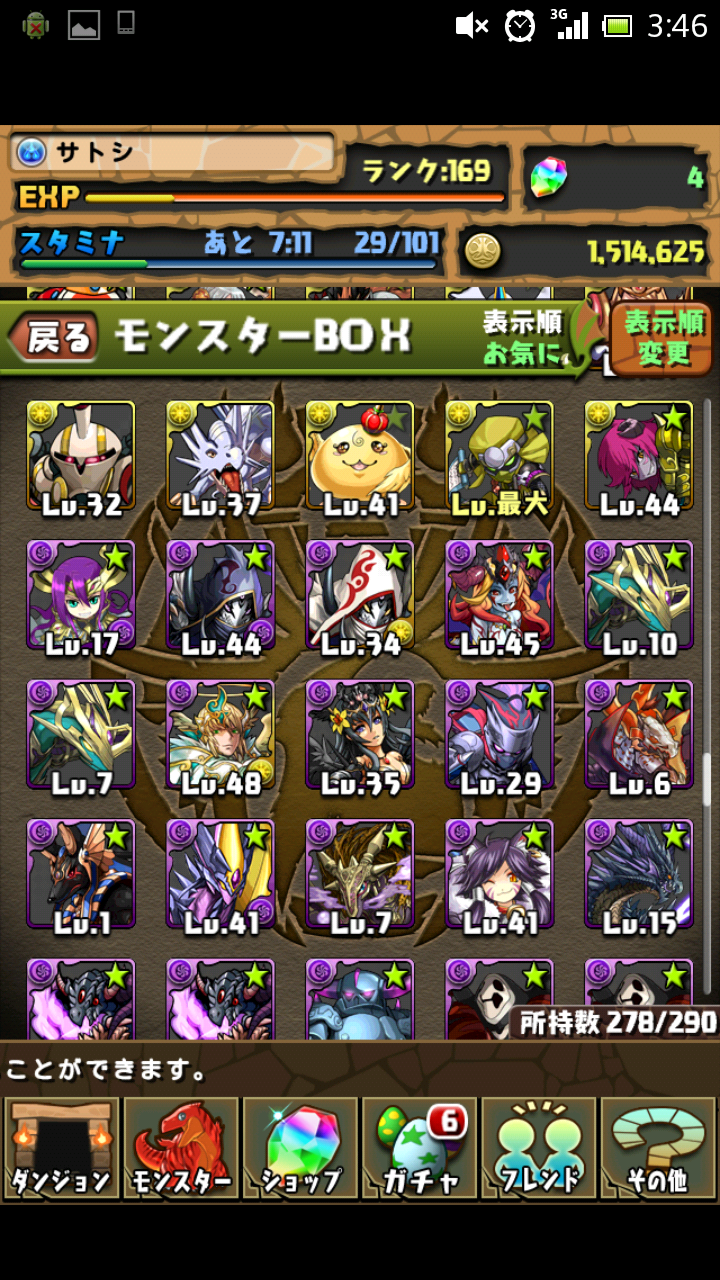Viewport: 720px width, 1280px height.
Task: Pick the Lv.34 white-hooded monster
Action: [360, 596]
